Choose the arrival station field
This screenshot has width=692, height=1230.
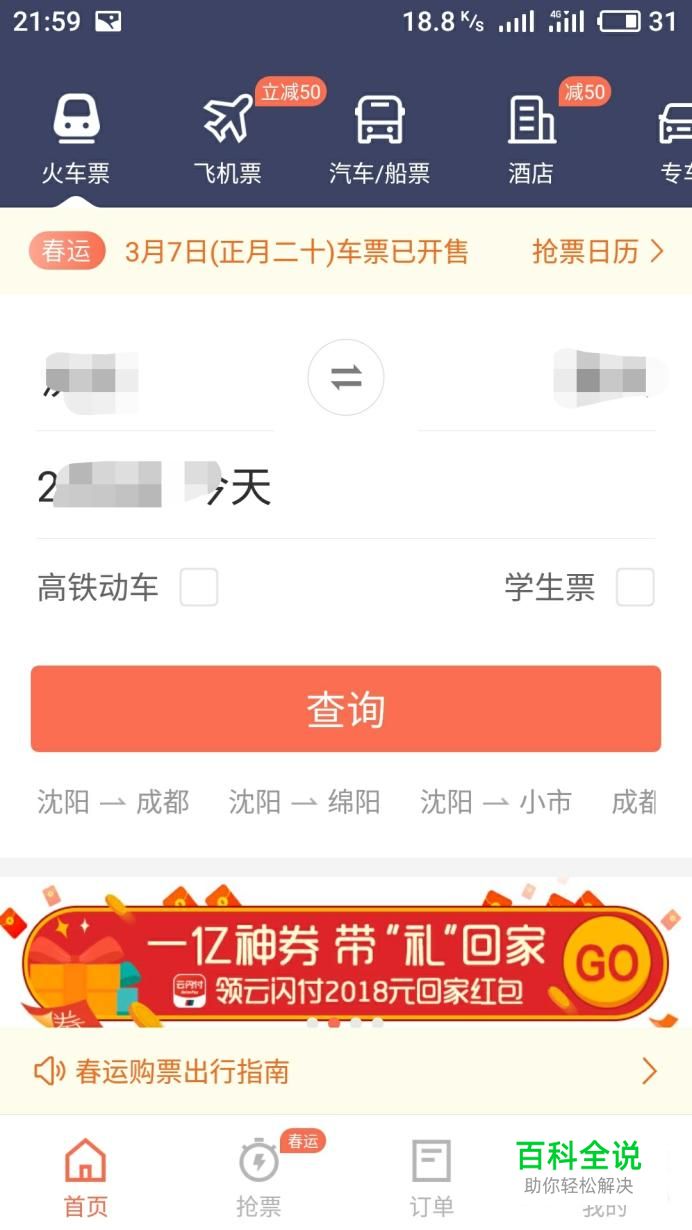tap(537, 380)
